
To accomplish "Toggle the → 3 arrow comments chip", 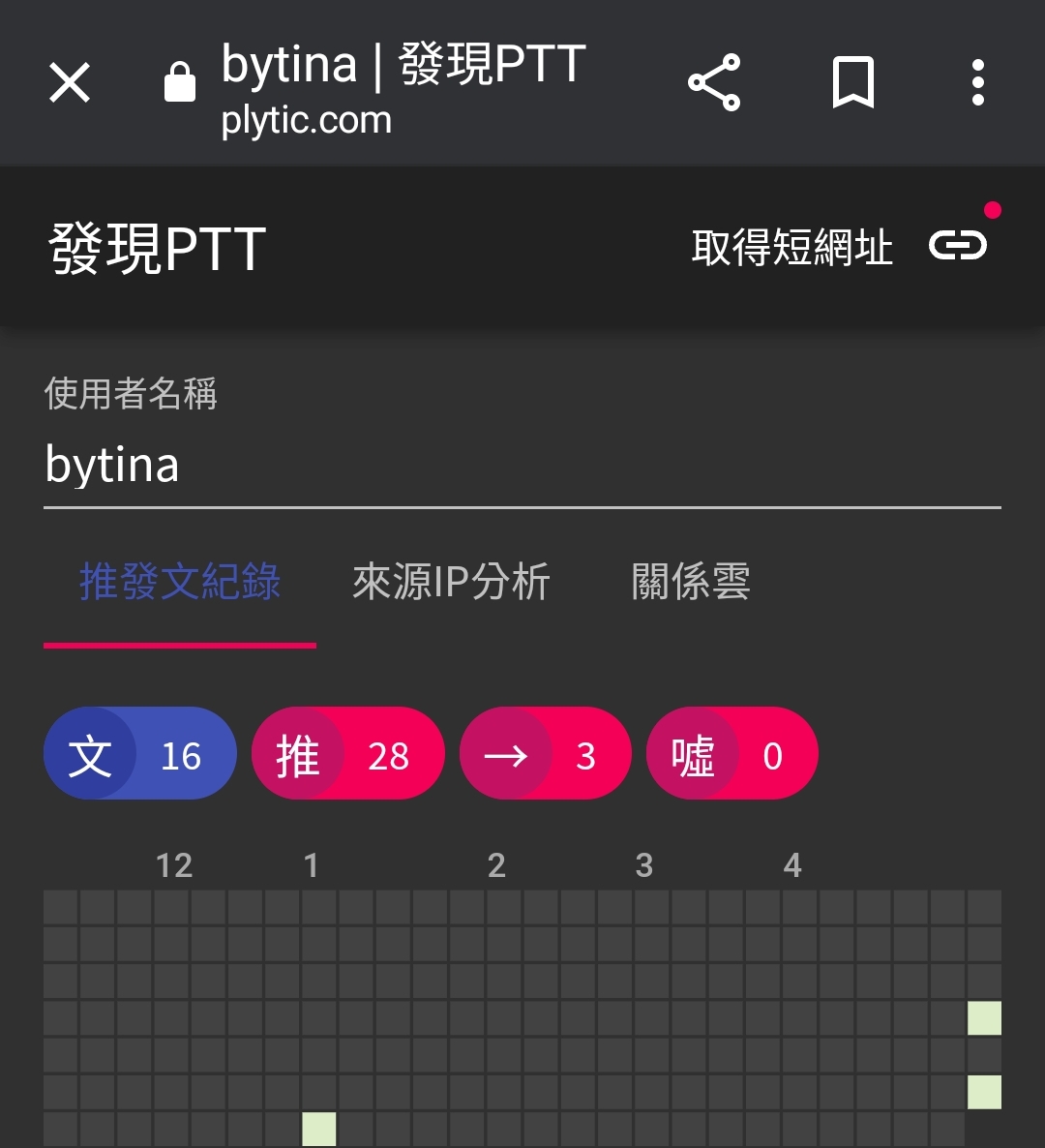I will coord(546,754).
